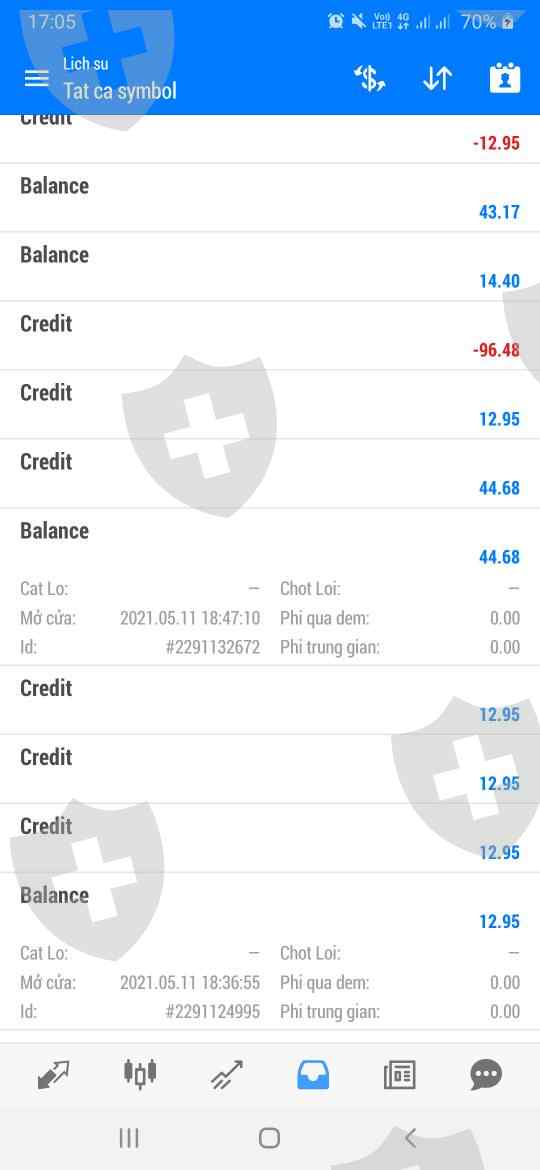Tap the sort arrows icon
This screenshot has width=540, height=1170.
click(437, 78)
